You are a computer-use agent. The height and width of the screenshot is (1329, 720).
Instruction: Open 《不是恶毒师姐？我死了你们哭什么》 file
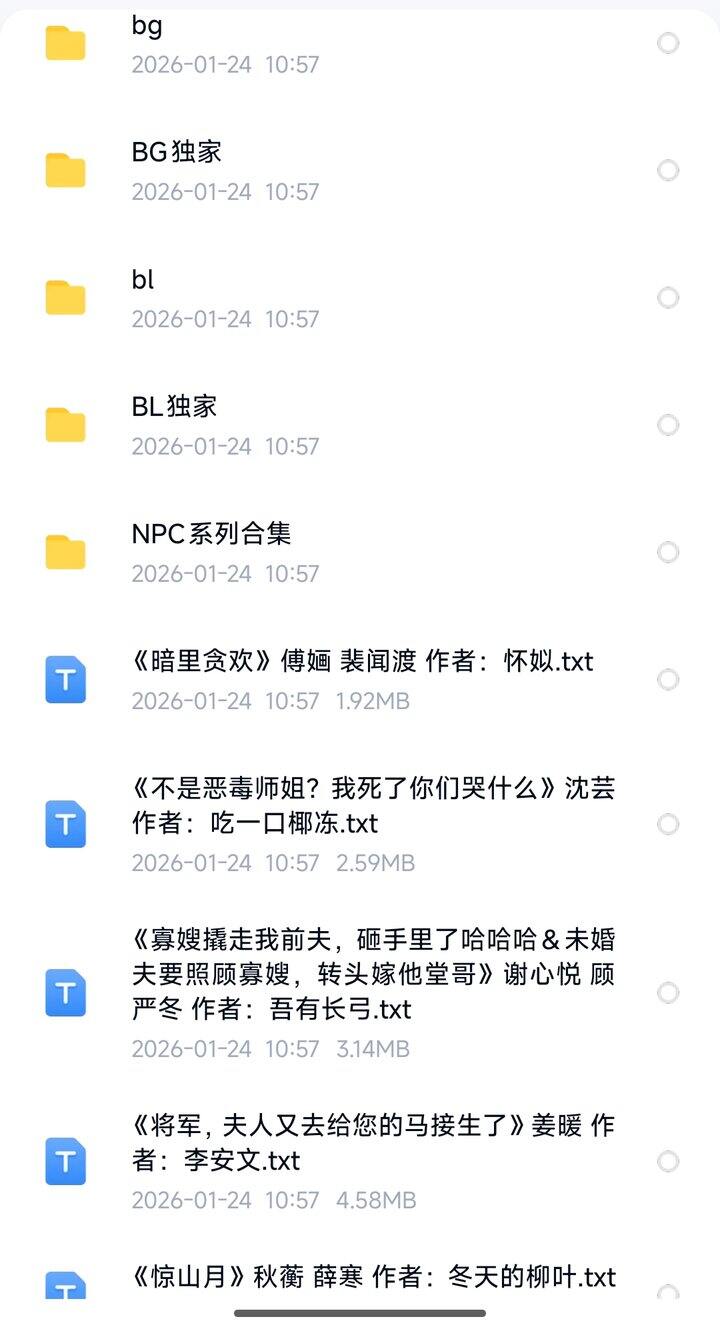point(372,806)
